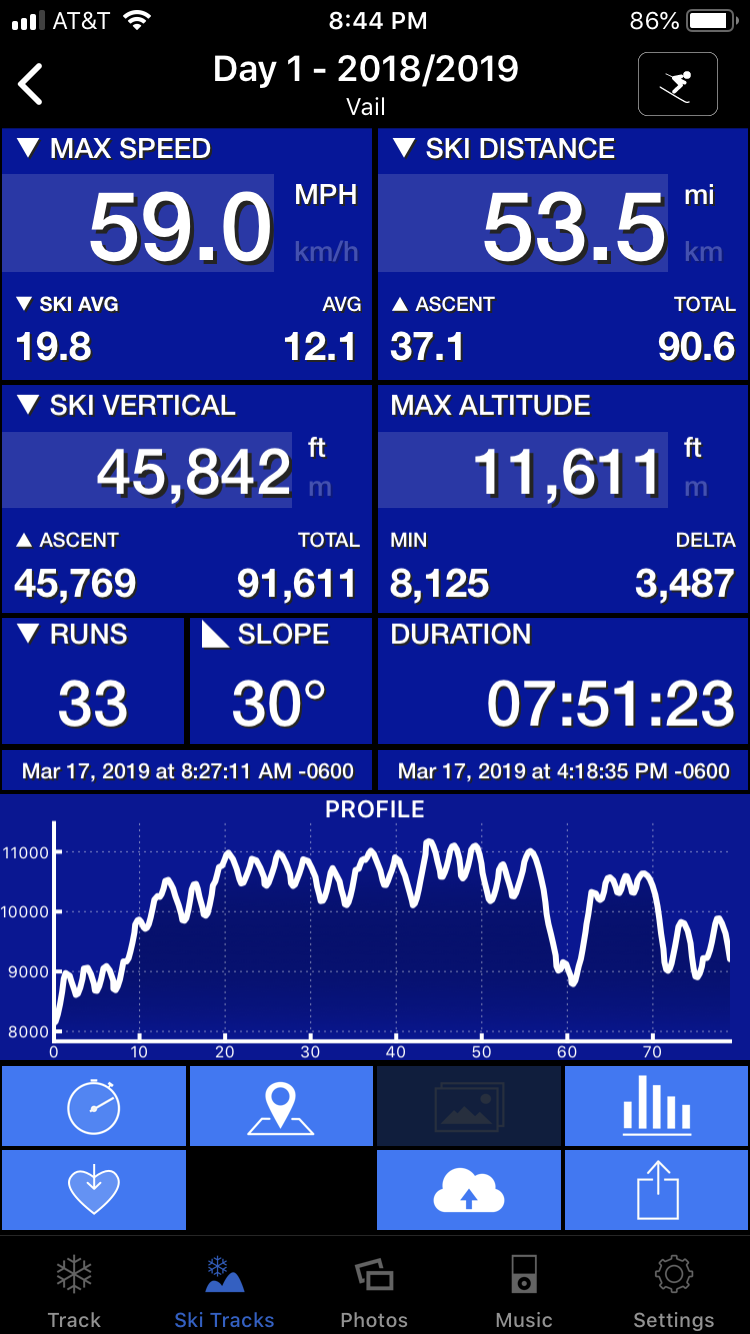Switch ski vertical units to meters
Screen dimensions: 750x1334
click(320, 487)
